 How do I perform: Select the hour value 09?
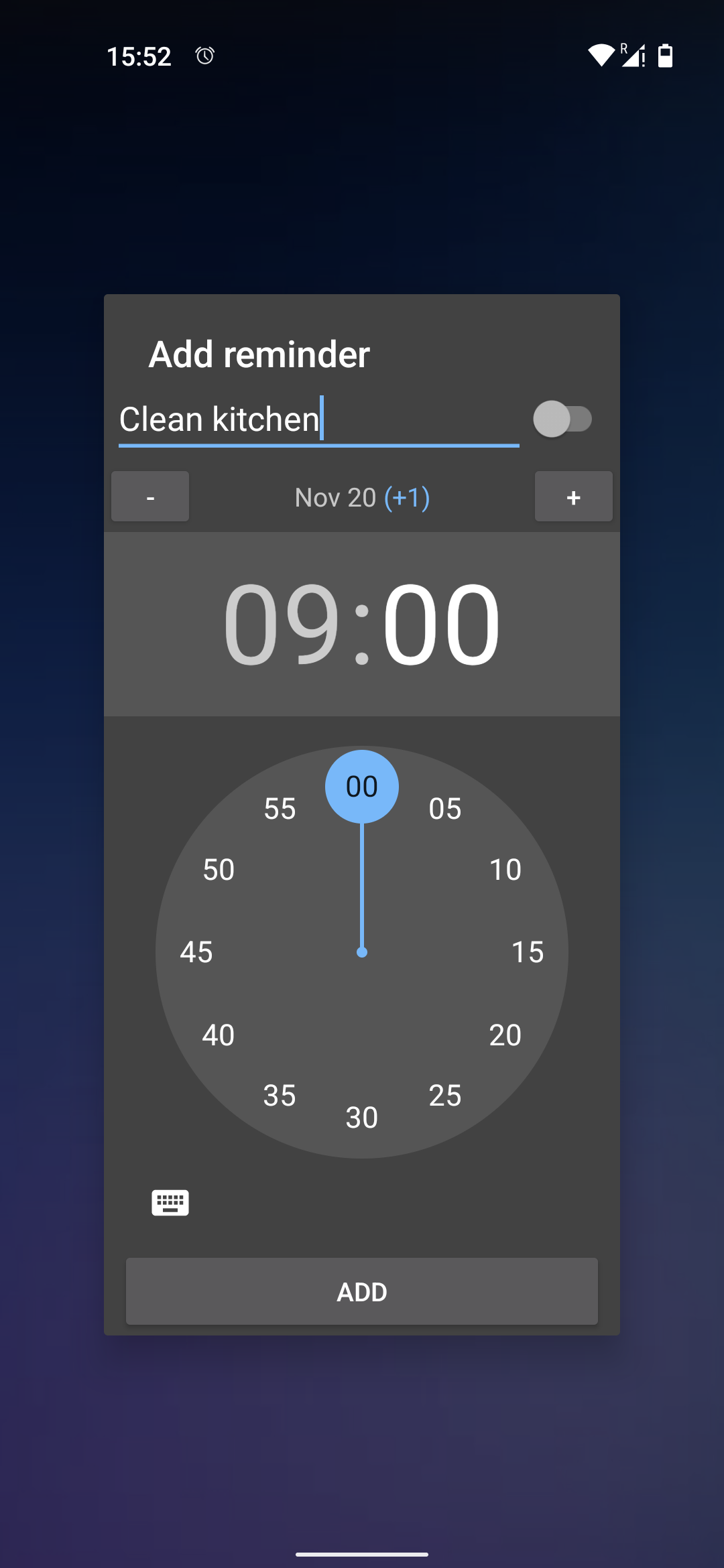click(x=282, y=624)
